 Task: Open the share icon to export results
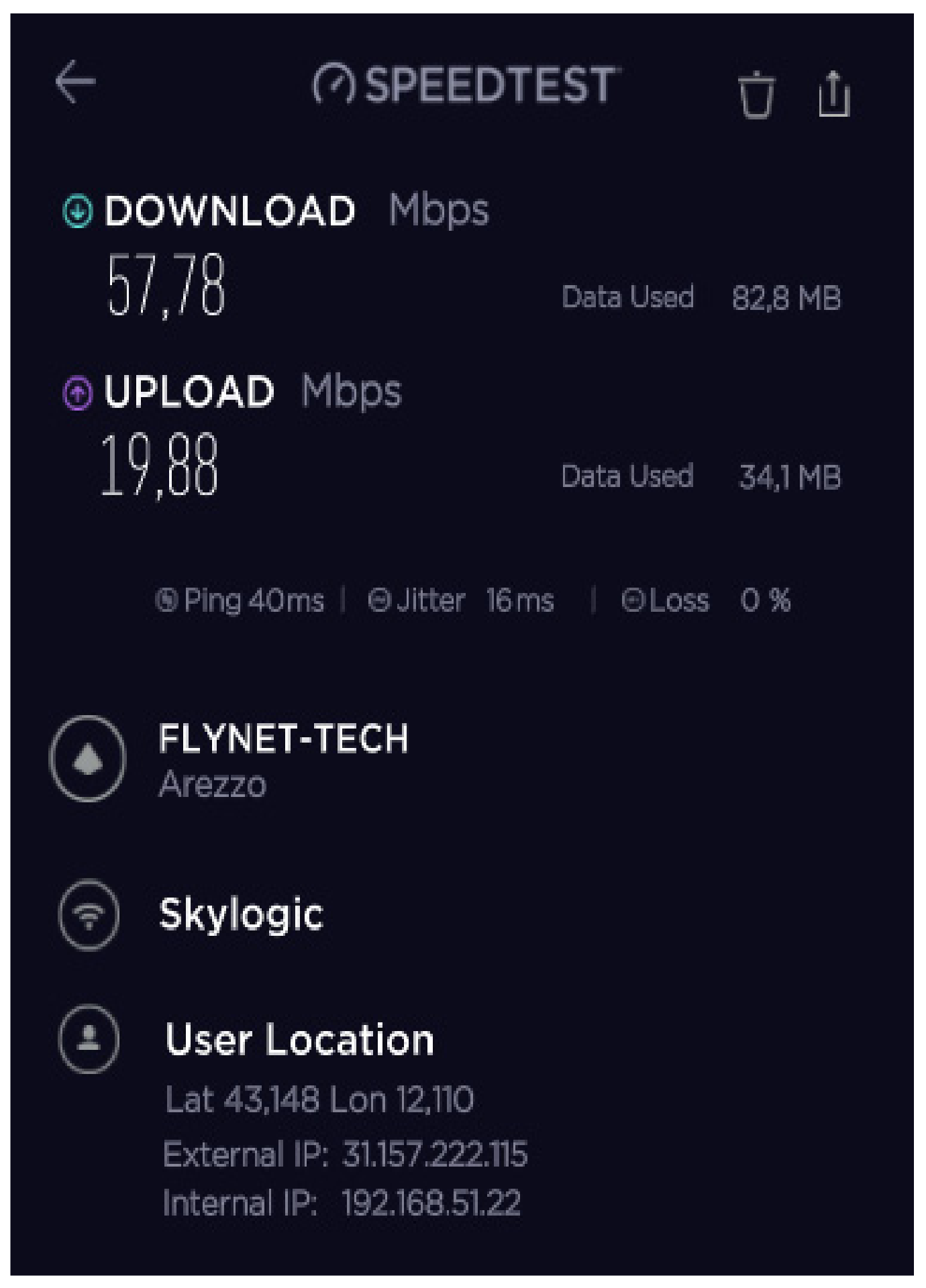click(x=834, y=94)
